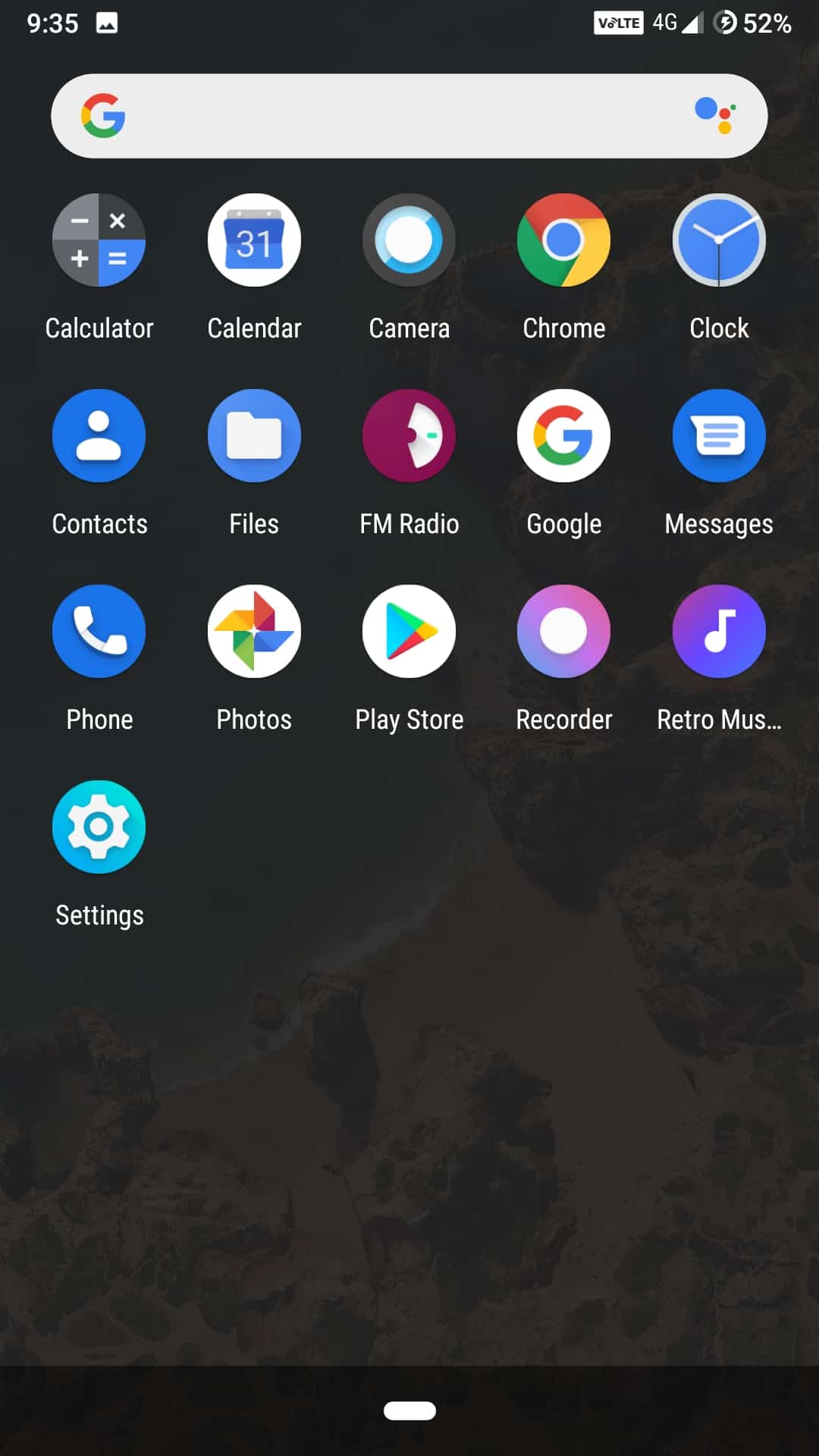Viewport: 819px width, 1456px height.
Task: Launch the Phone dialer
Action: point(99,632)
